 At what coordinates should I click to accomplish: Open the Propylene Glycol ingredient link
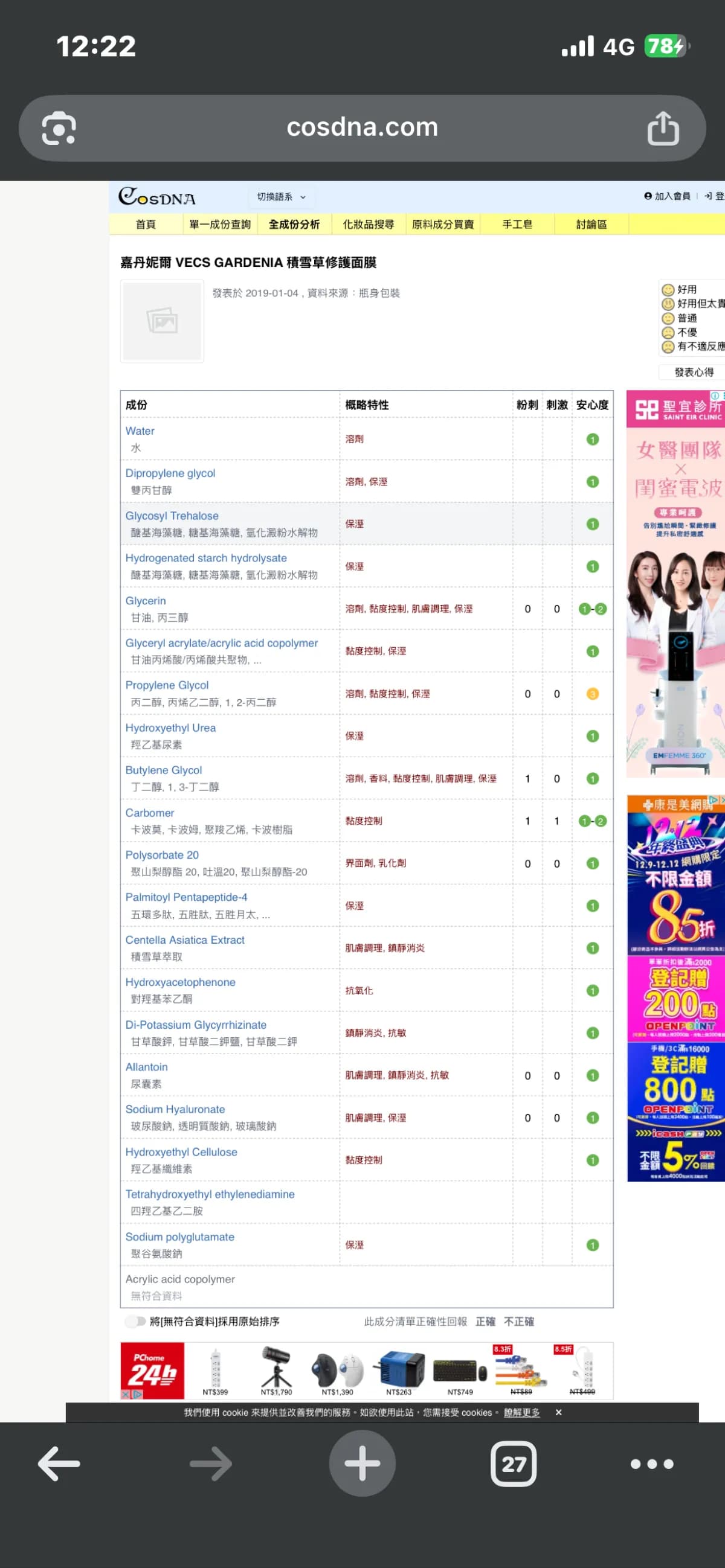[x=167, y=685]
